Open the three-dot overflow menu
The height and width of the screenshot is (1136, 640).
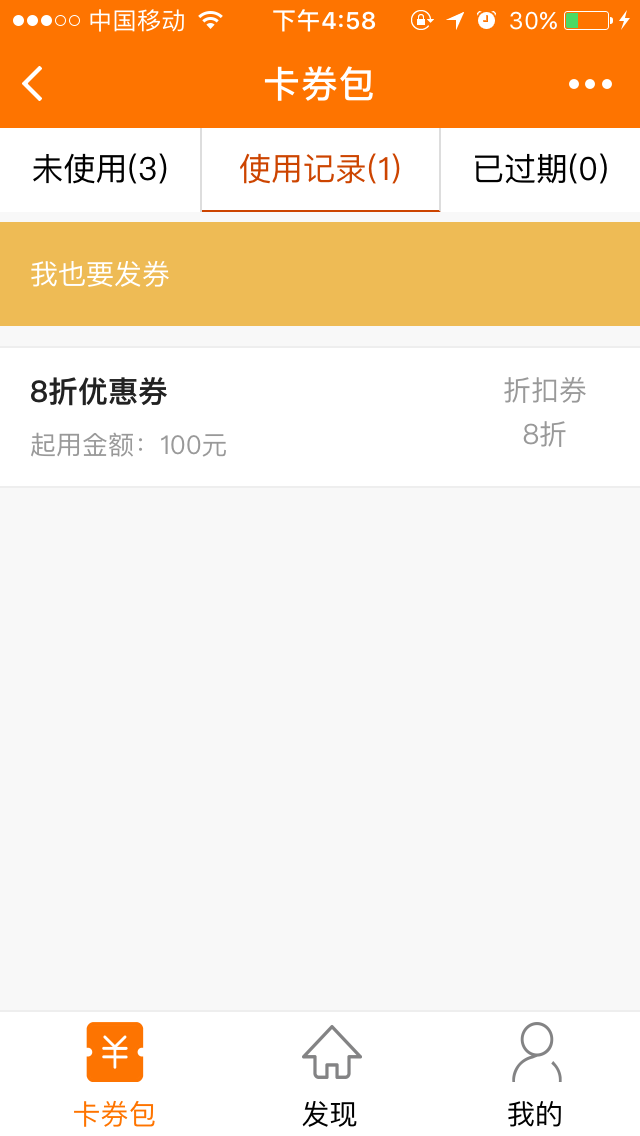[x=590, y=85]
